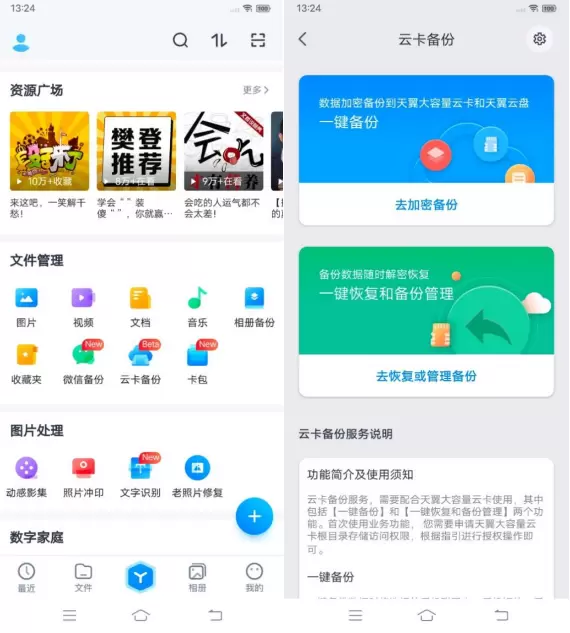Open 老照片修复 tool

197,477
